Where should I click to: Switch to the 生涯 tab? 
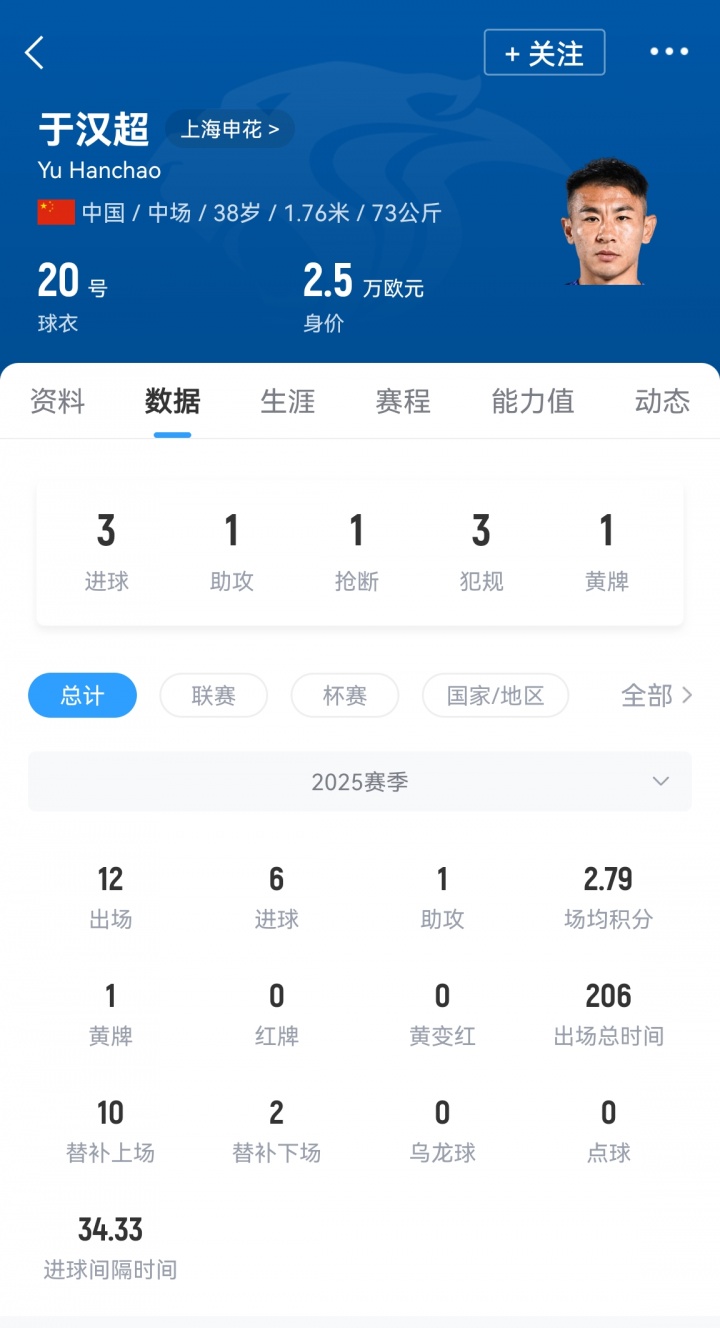[x=288, y=402]
